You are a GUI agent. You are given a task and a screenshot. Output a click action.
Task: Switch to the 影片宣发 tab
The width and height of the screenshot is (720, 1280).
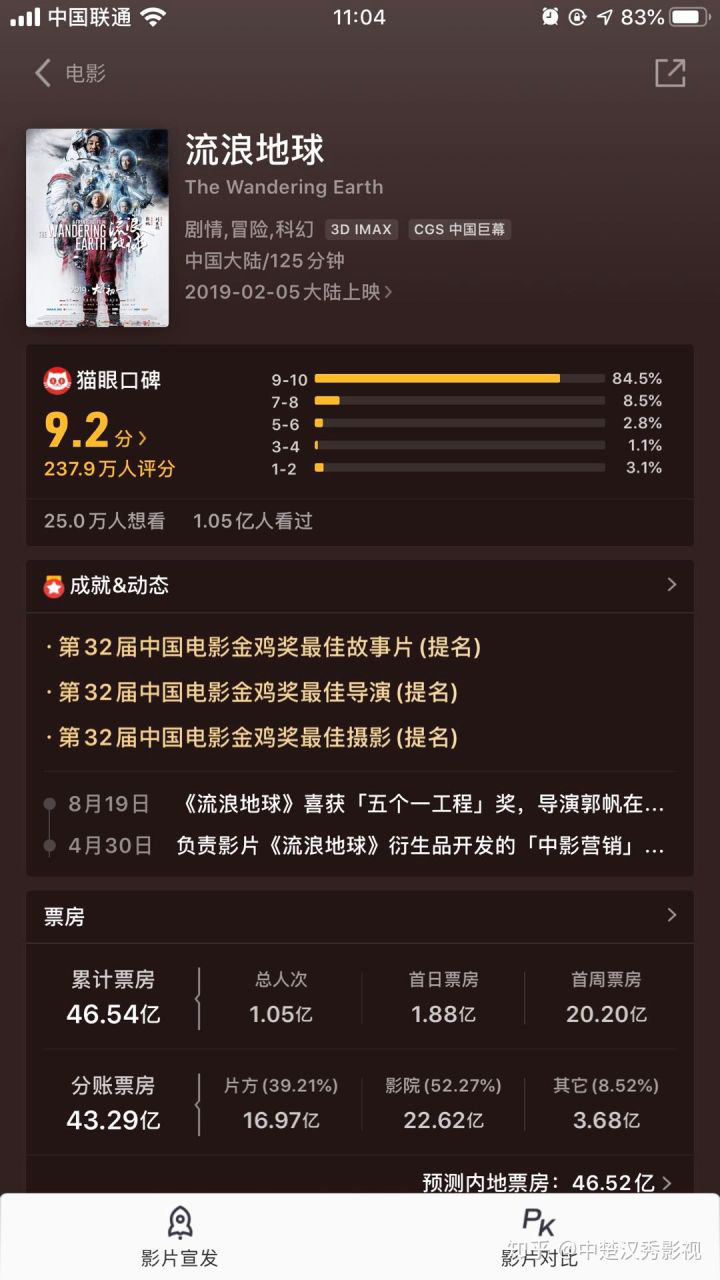click(x=180, y=1238)
